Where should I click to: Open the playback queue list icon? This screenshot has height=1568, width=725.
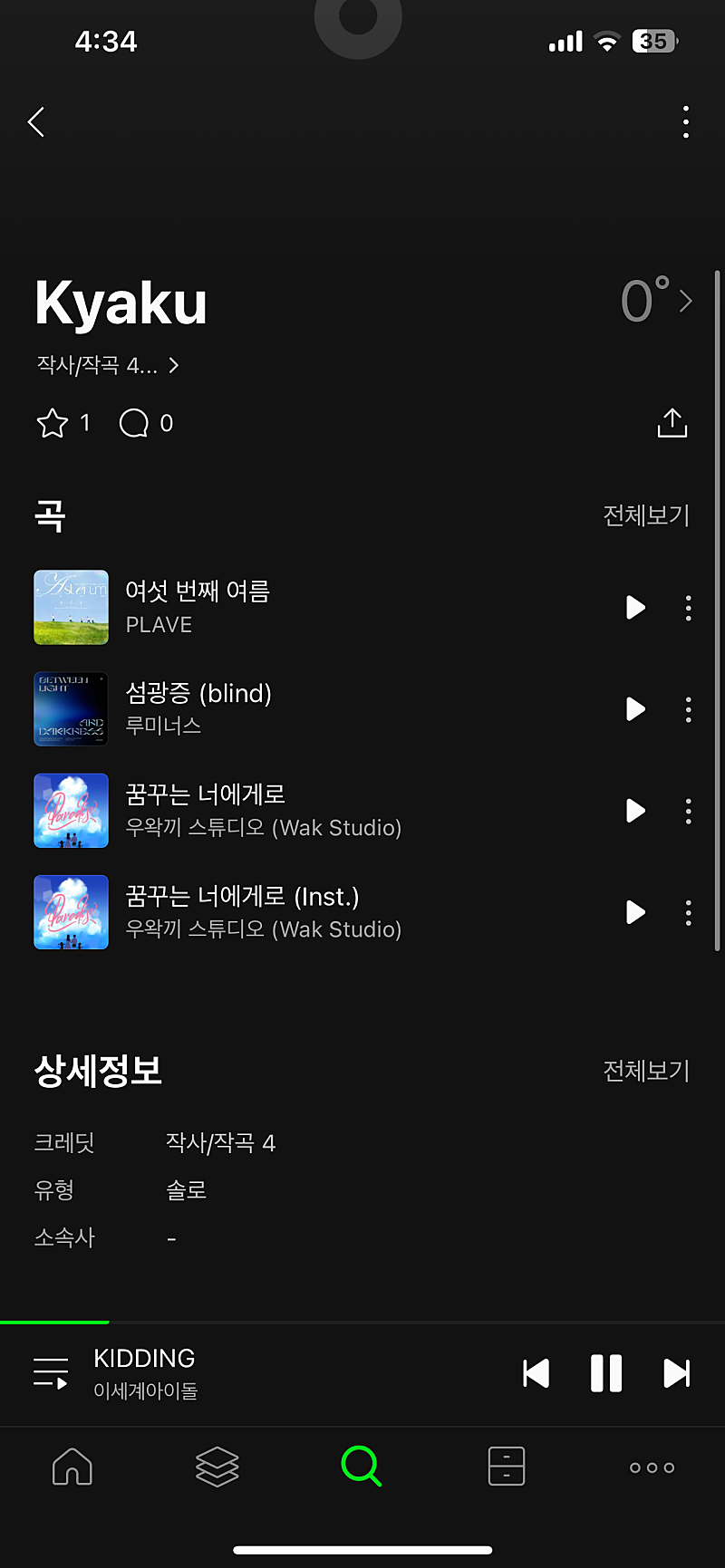[51, 1373]
